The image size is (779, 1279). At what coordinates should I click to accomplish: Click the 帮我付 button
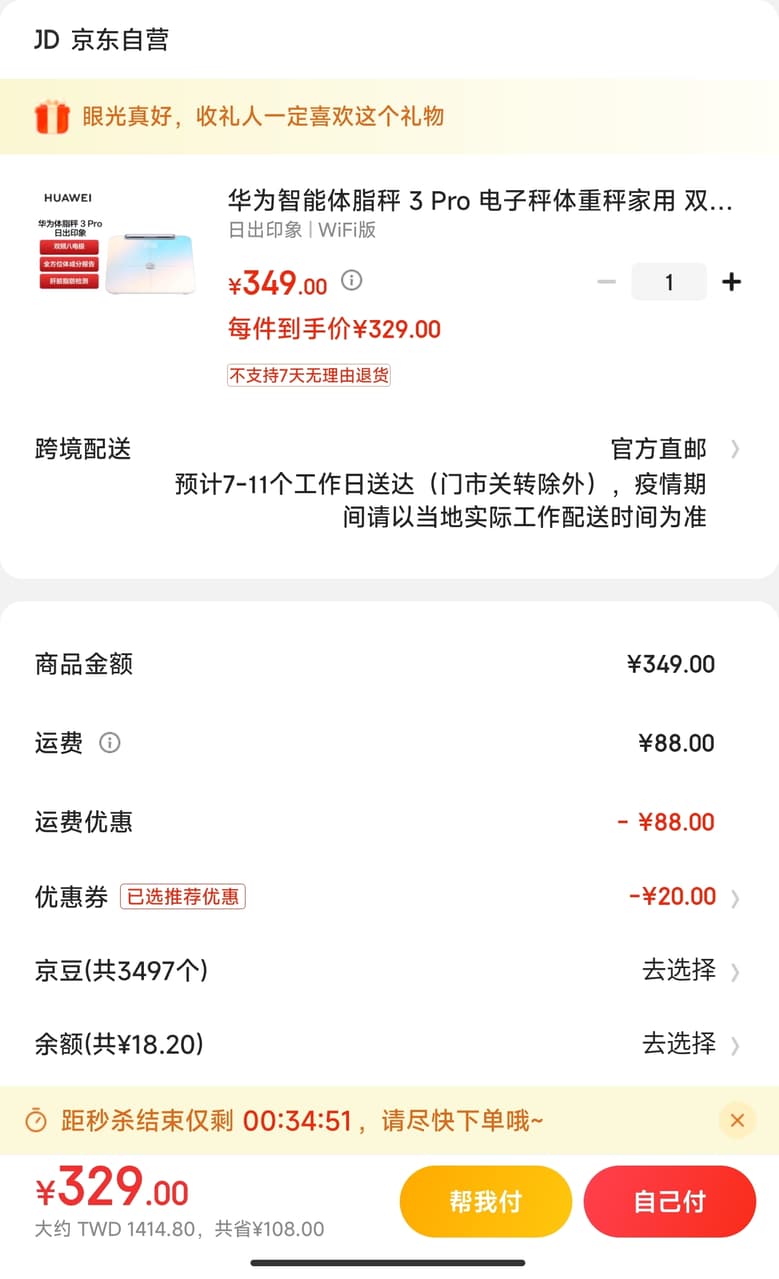click(x=485, y=1202)
